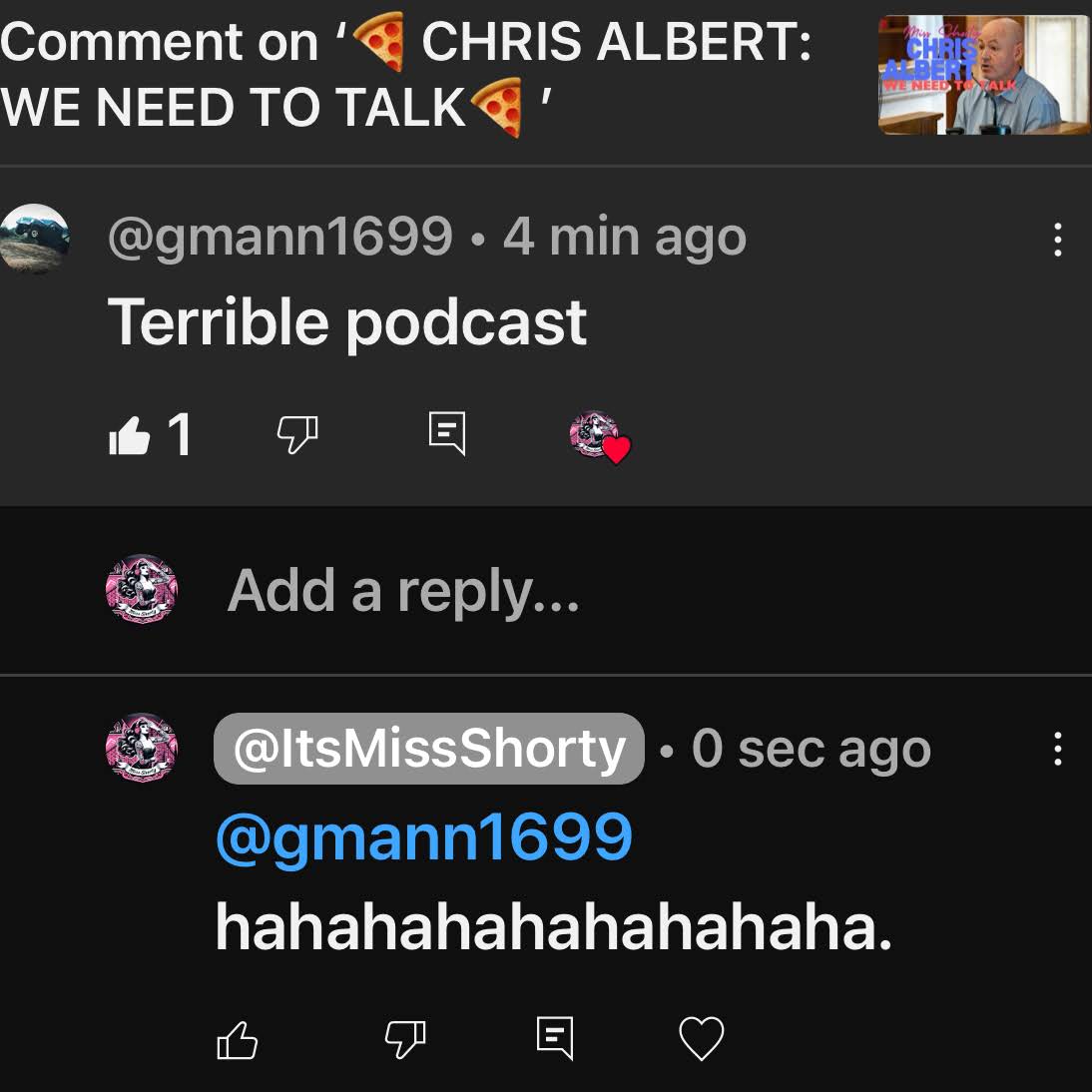The image size is (1092, 1092).
Task: Open the @ItsMissShorty channel chip
Action: [x=429, y=749]
